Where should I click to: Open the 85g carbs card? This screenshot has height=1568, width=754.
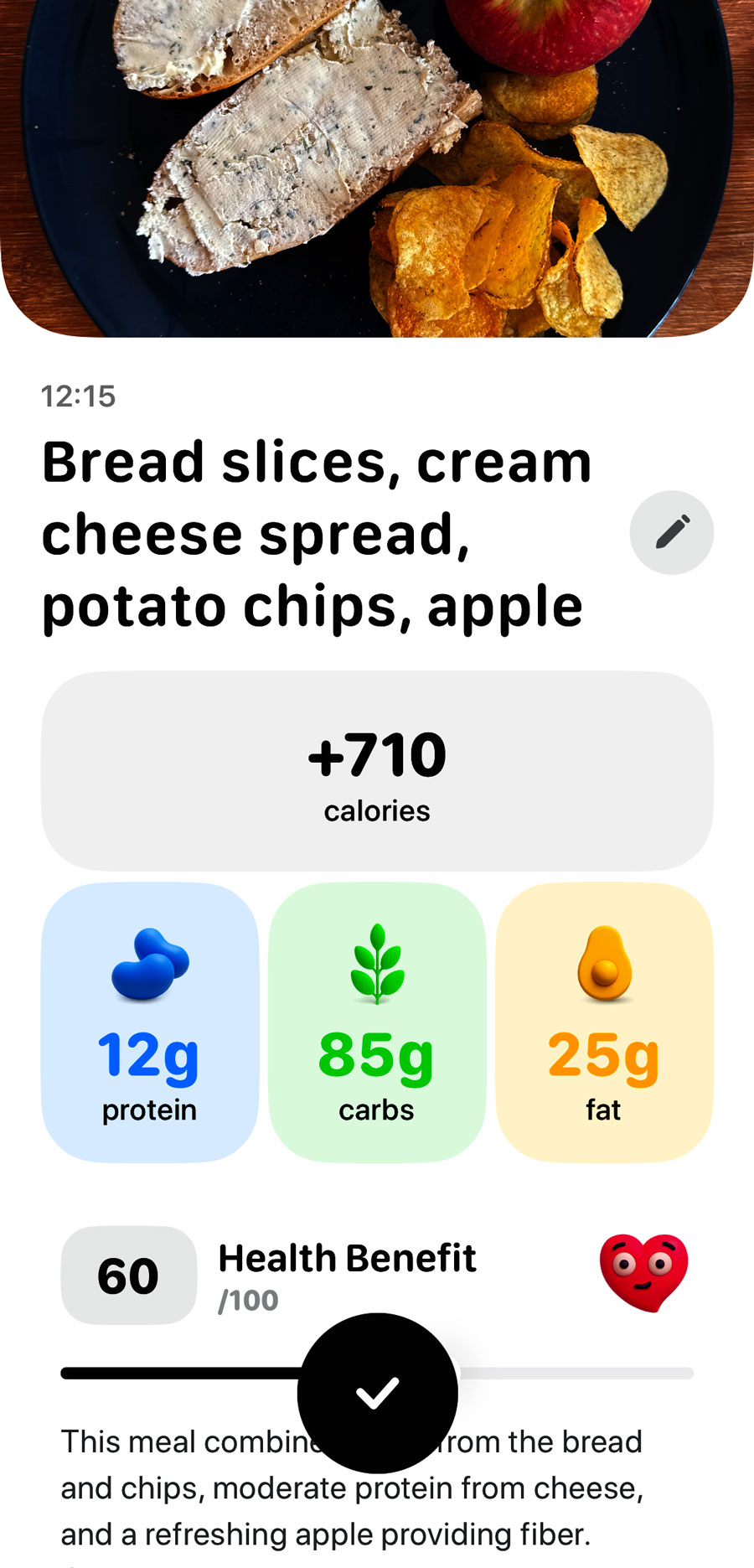(x=377, y=1022)
